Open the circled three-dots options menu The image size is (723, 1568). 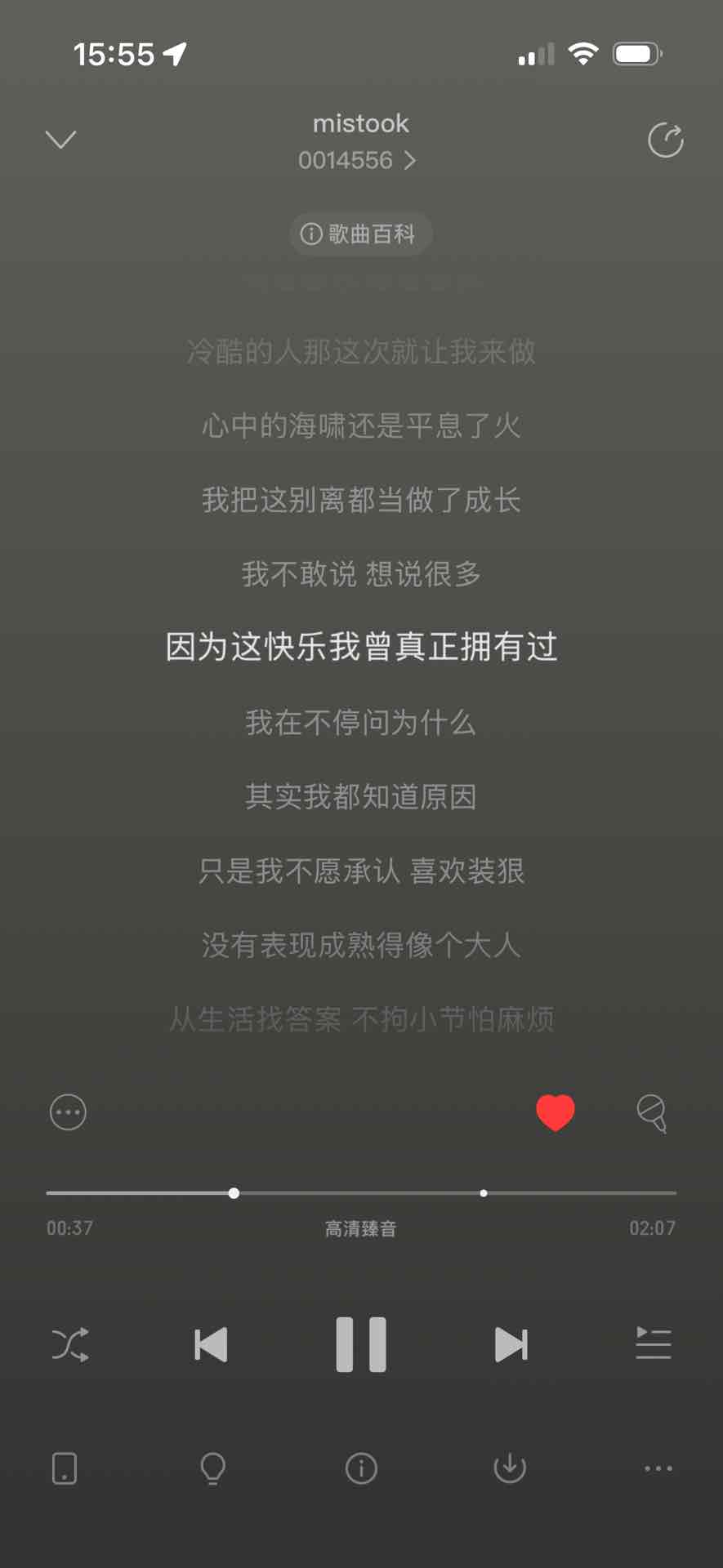tap(68, 1112)
